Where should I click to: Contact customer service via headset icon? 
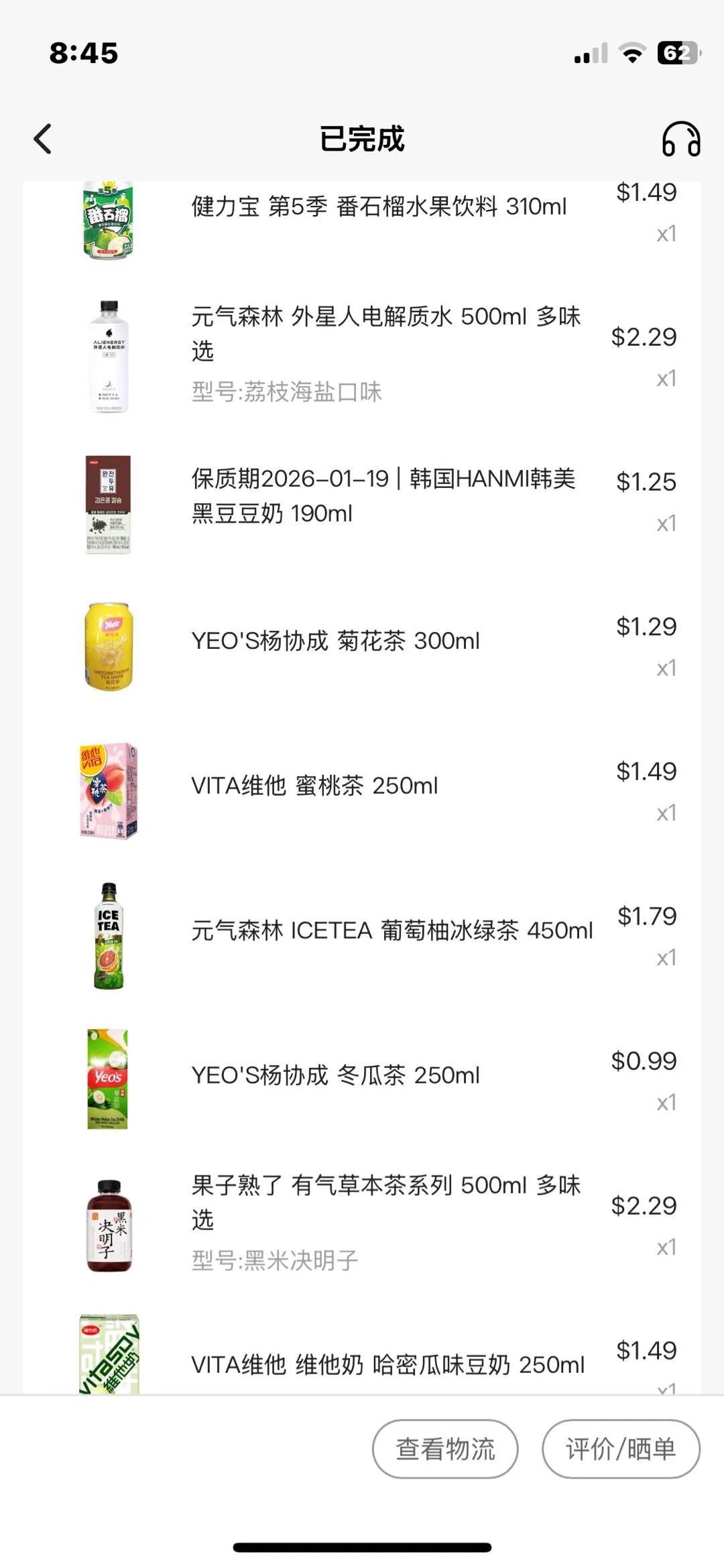[x=680, y=139]
